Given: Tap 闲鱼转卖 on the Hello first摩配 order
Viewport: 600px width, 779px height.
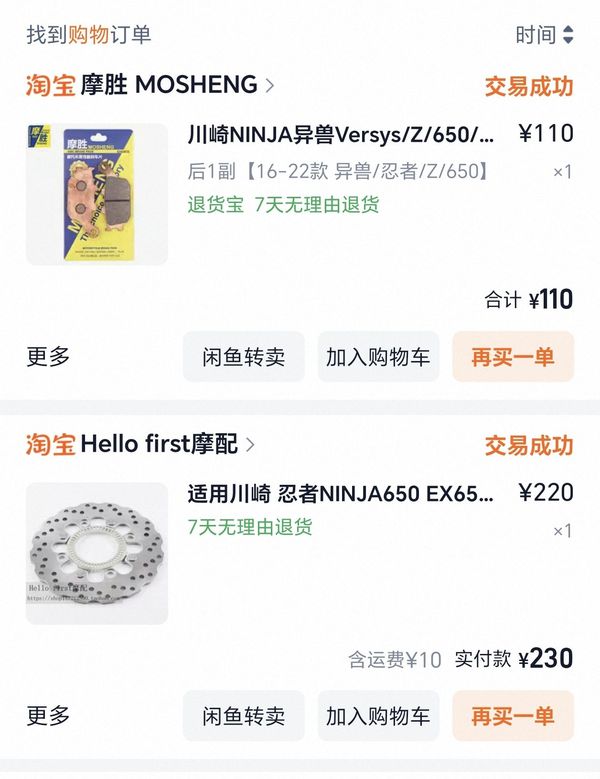Looking at the screenshot, I should (243, 716).
